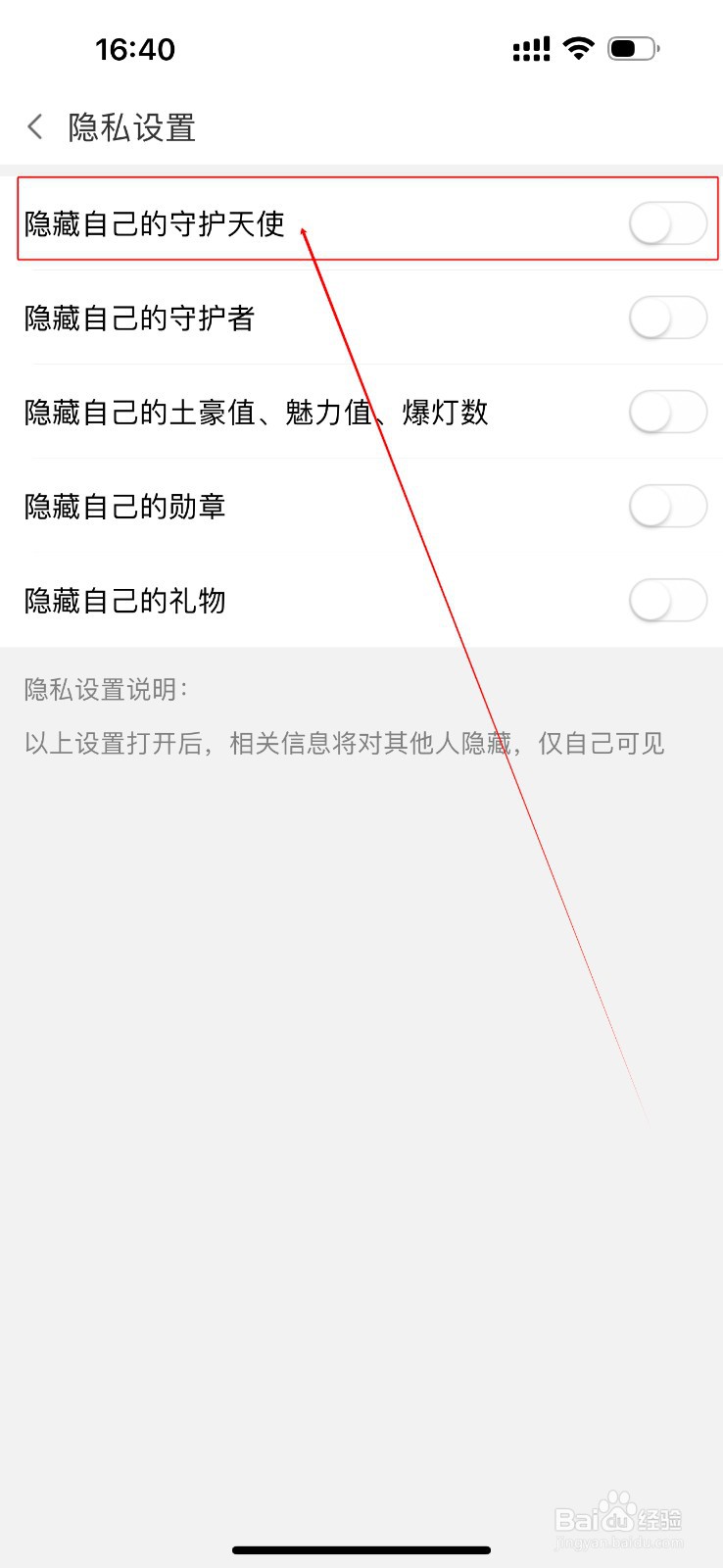The width and height of the screenshot is (723, 1568).
Task: Click the 隐藏自己的礼物 row text
Action: (x=124, y=601)
